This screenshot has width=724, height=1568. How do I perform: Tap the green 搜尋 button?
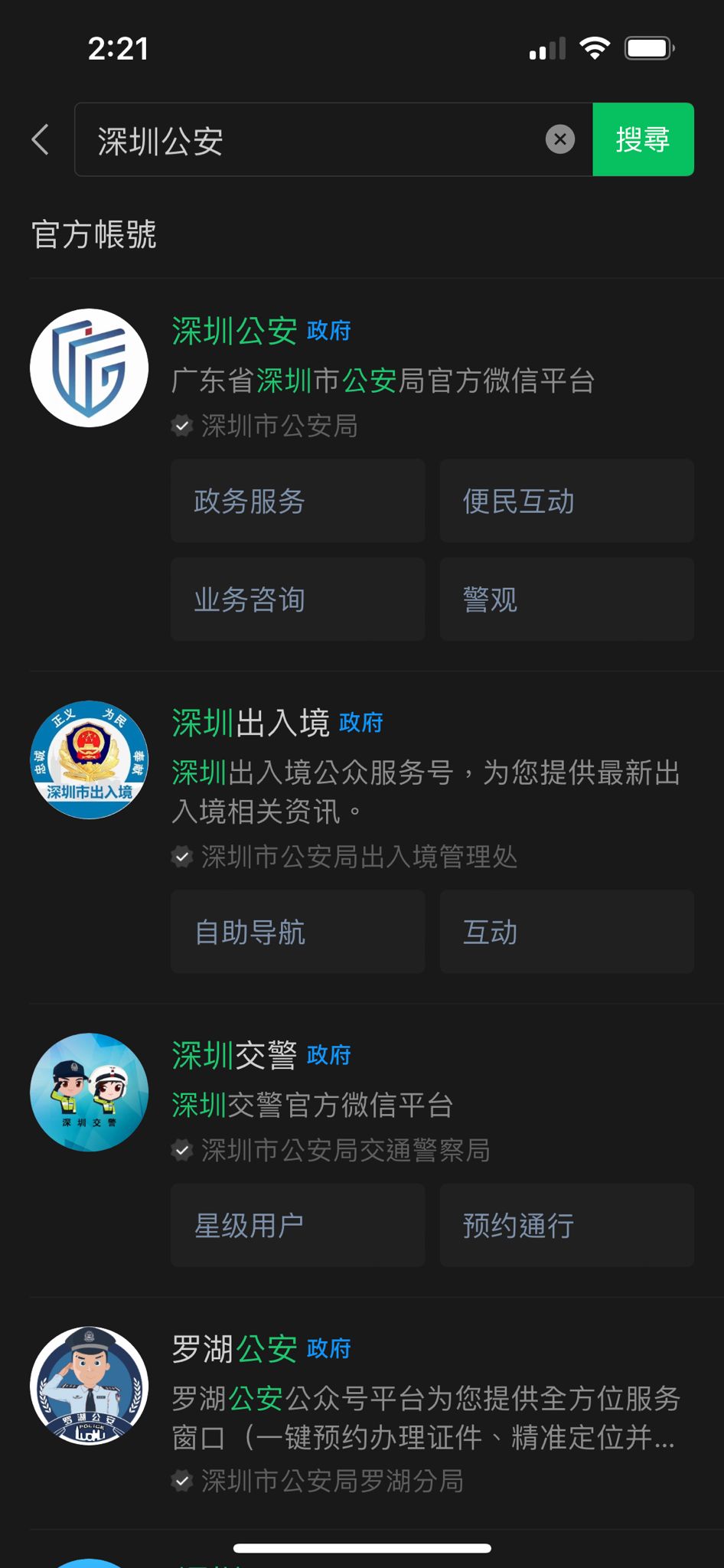tap(643, 139)
